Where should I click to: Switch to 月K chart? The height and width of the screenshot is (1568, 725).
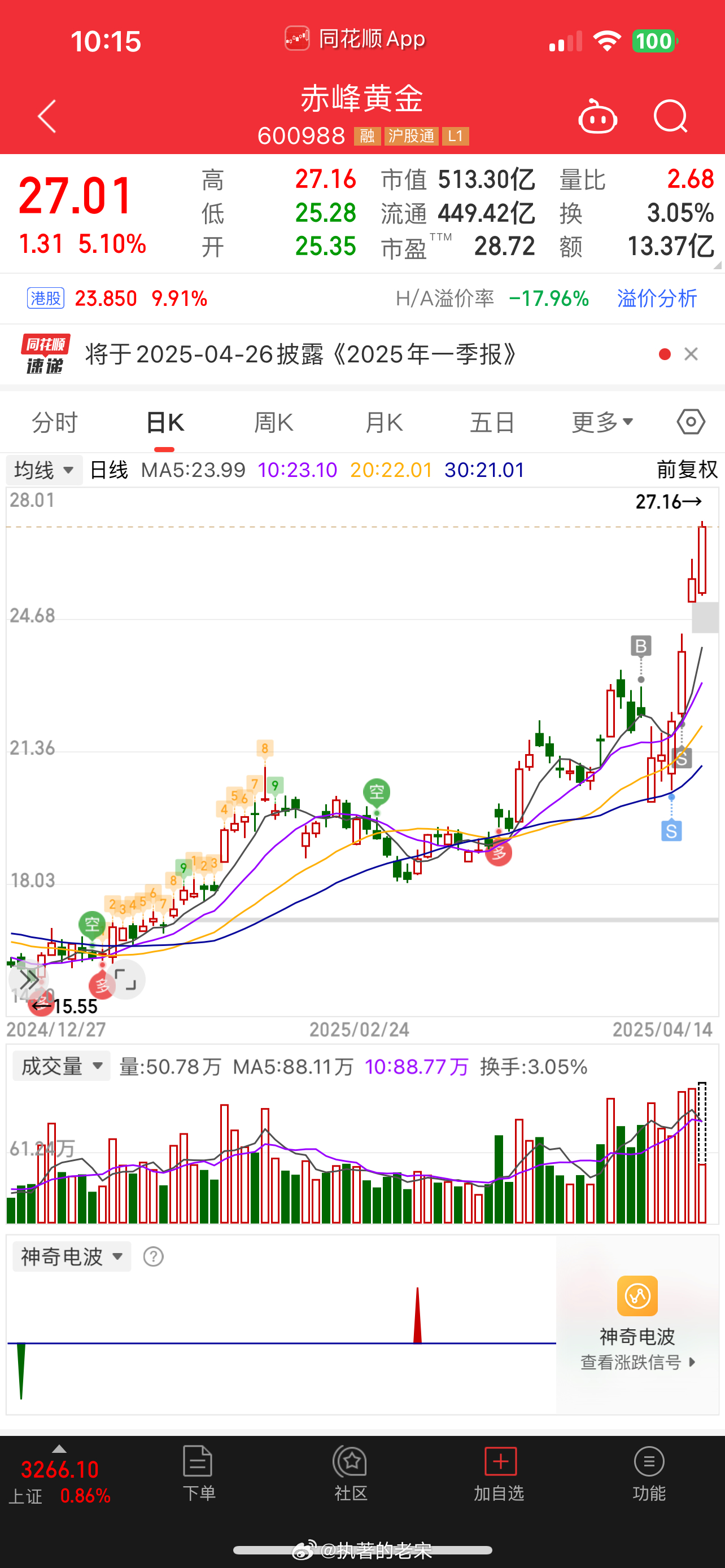(x=383, y=422)
